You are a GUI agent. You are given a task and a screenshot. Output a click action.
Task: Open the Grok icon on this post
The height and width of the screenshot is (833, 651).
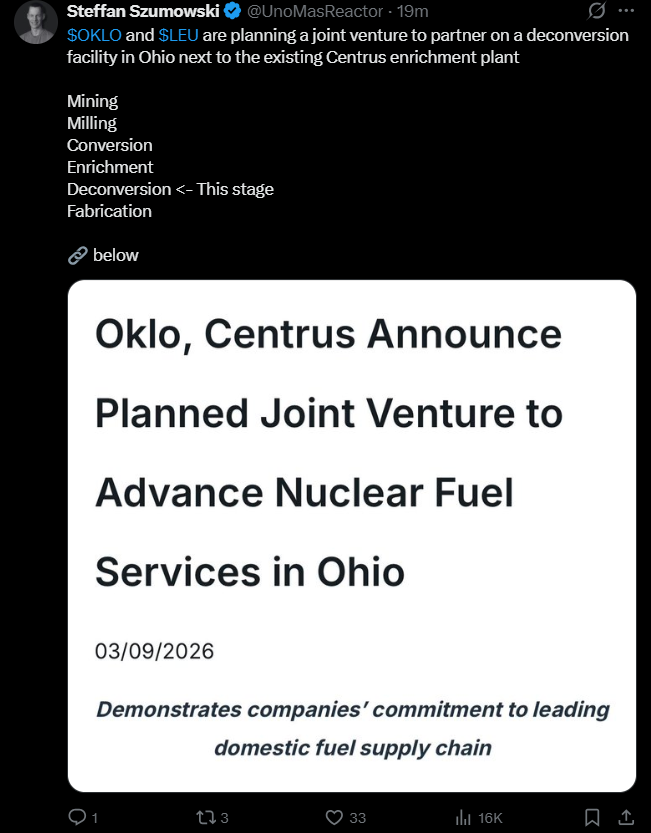[x=597, y=12]
